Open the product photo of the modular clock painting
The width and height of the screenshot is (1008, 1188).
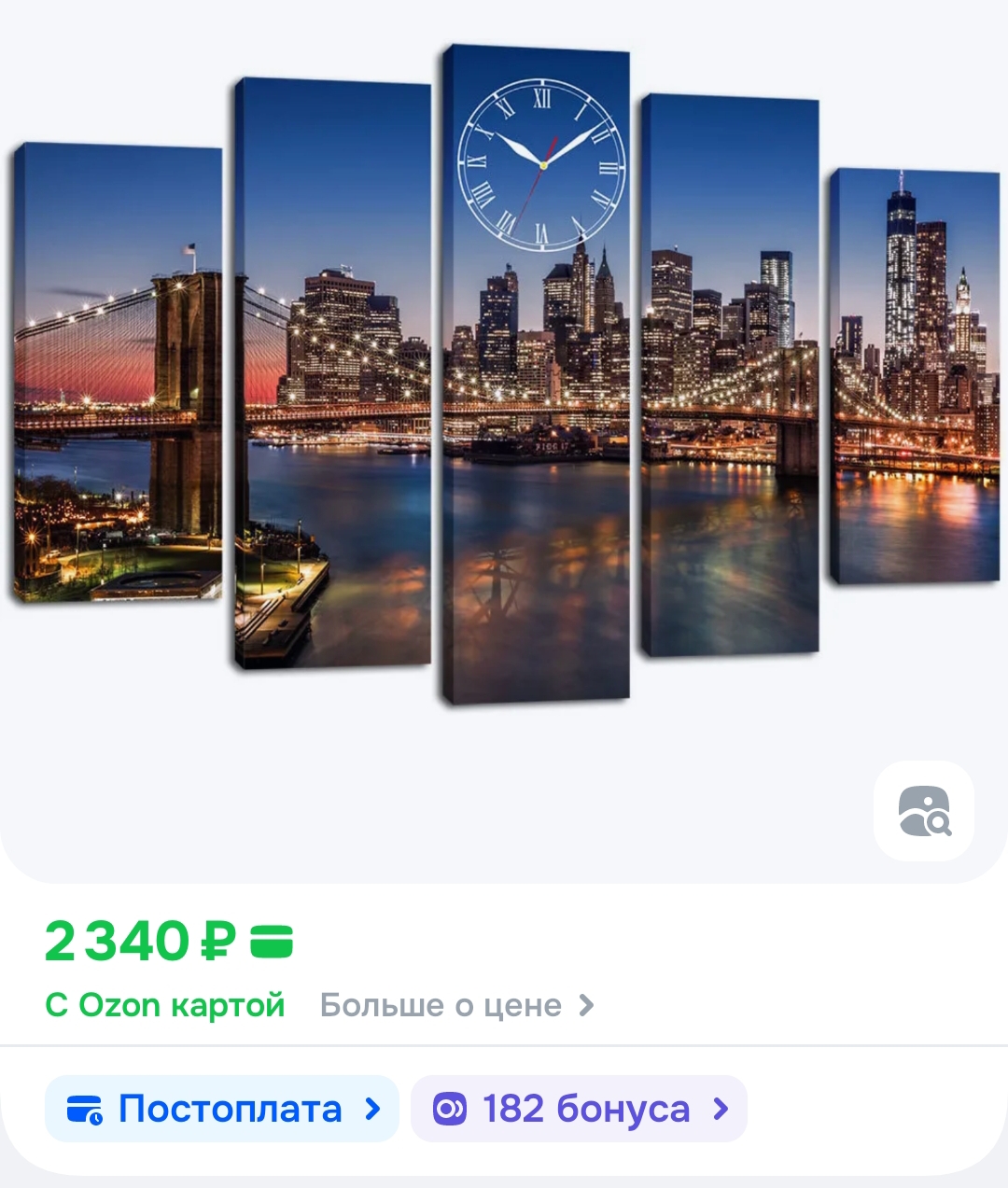click(x=504, y=373)
